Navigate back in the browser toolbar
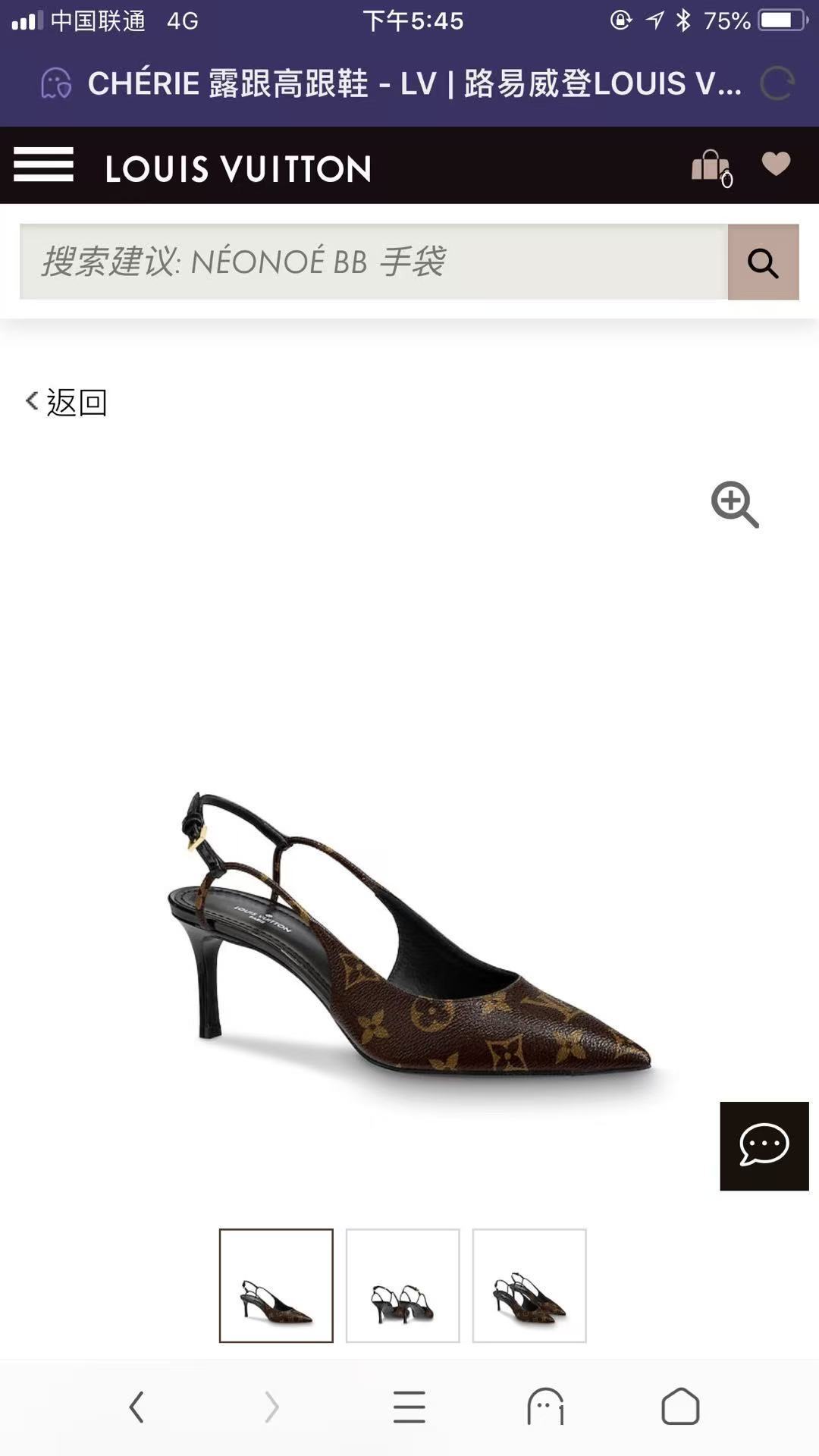 (136, 1407)
